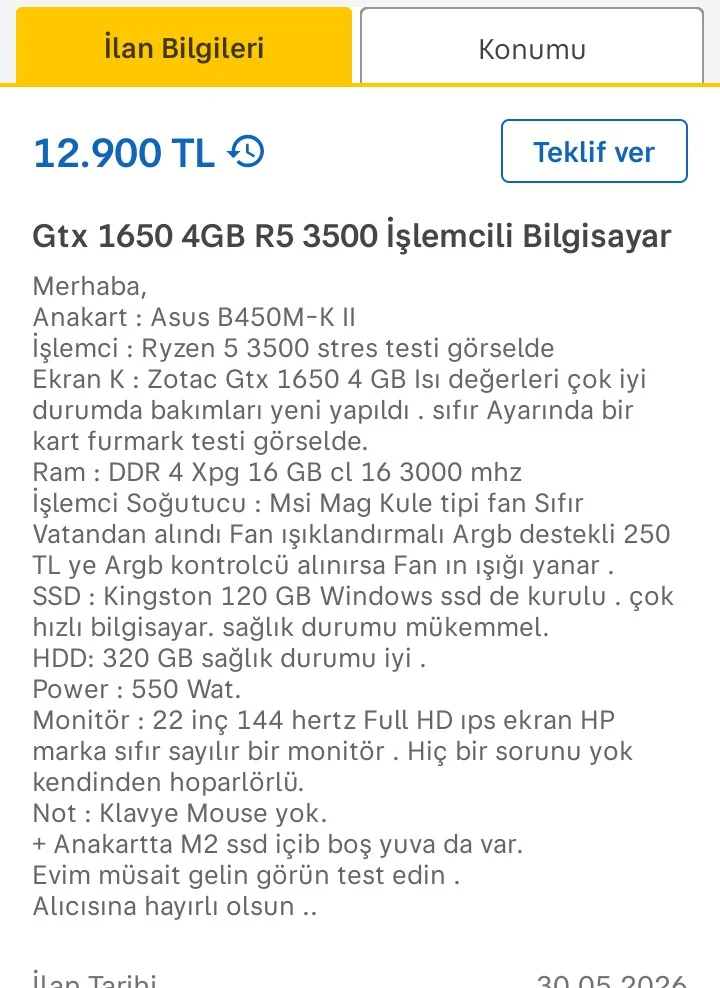720x988 pixels.
Task: Select the İlan Bilgileri tab
Action: tap(184, 46)
